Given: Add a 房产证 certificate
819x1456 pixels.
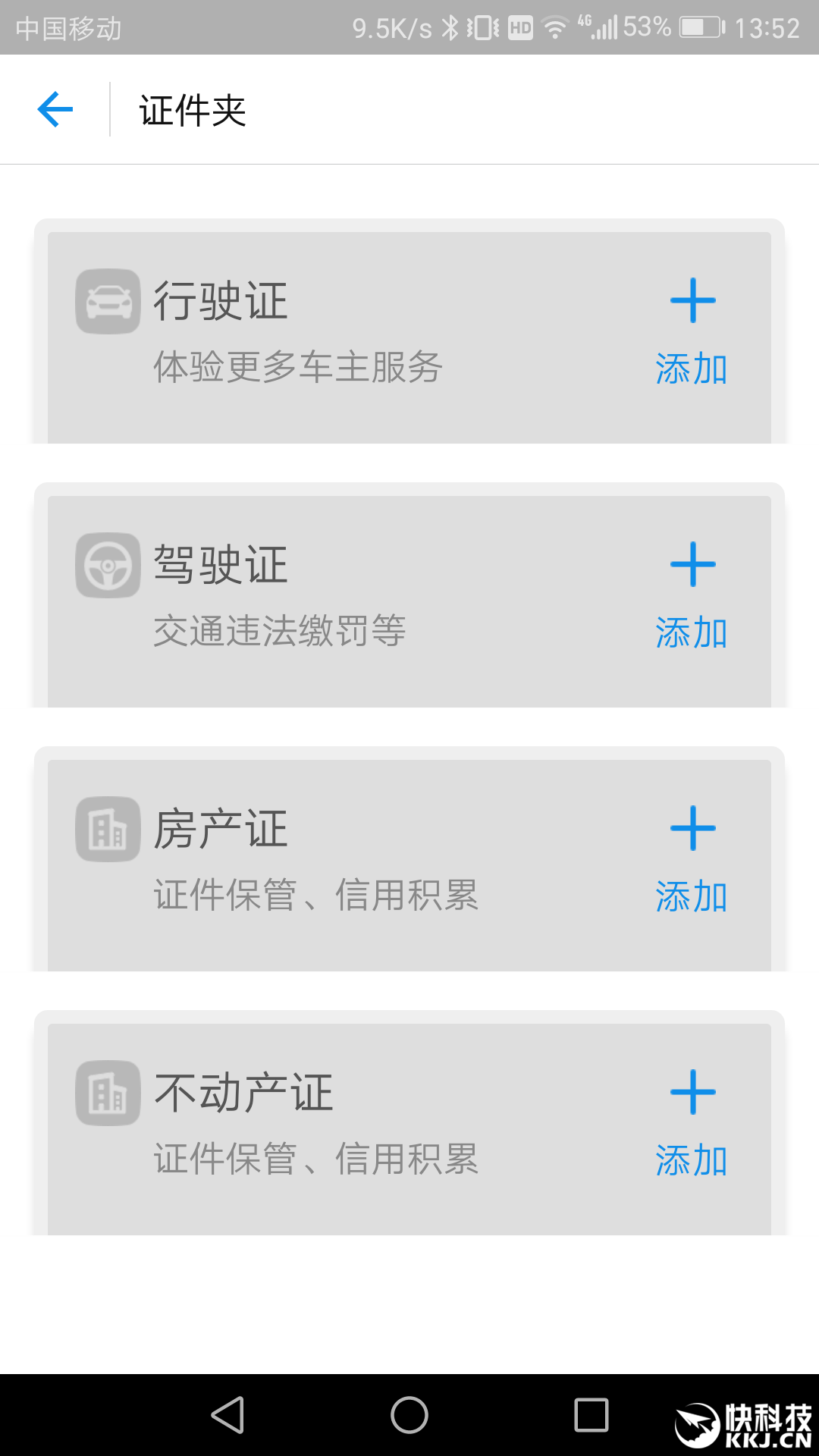Looking at the screenshot, I should [692, 860].
